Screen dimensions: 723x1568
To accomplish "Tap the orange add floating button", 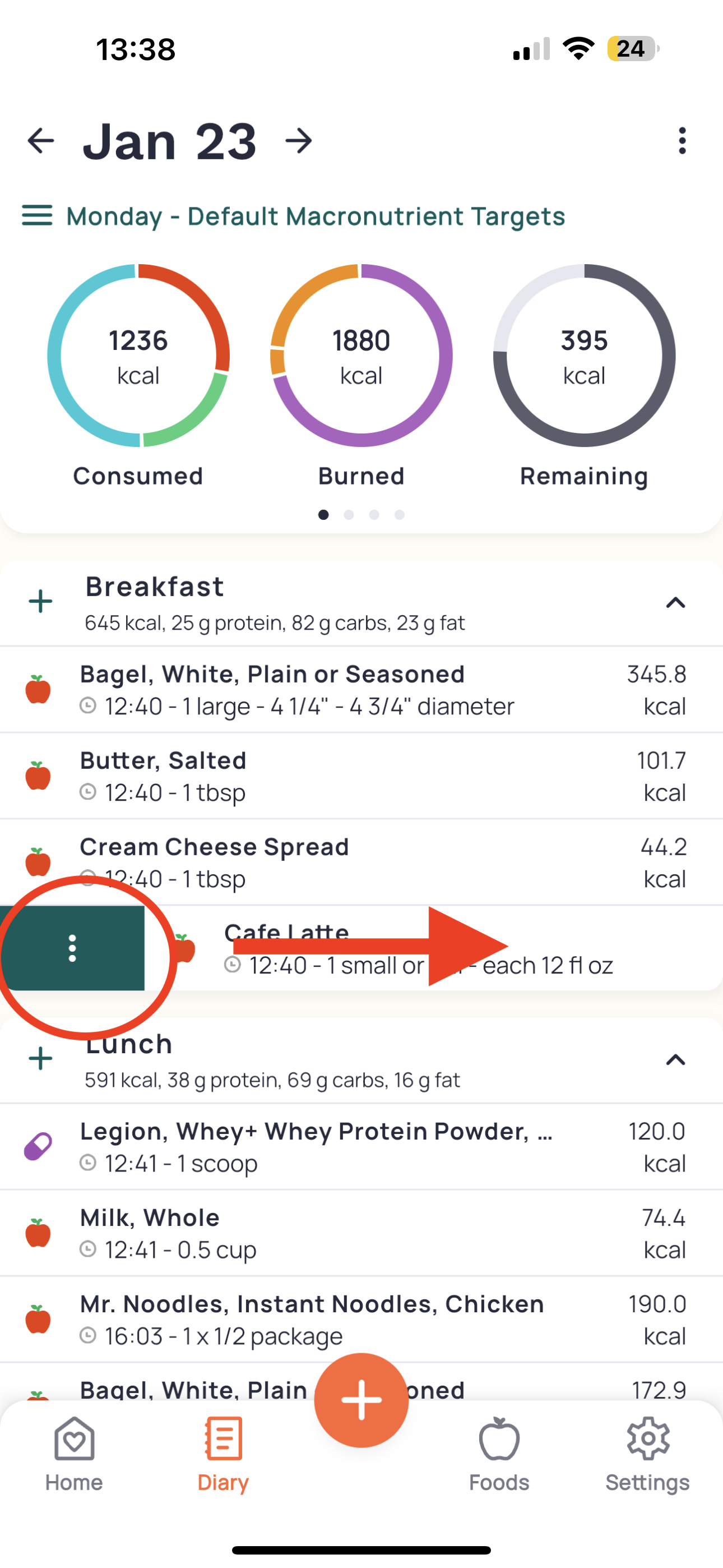I will pos(361,1400).
